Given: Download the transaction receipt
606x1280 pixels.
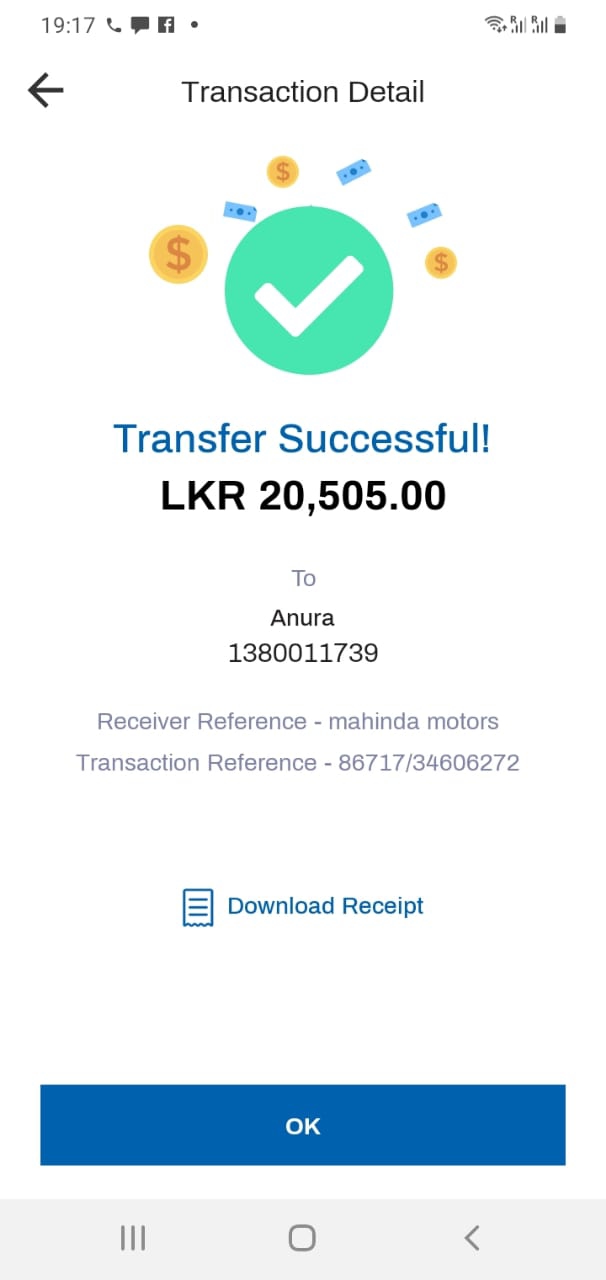Looking at the screenshot, I should click(303, 906).
